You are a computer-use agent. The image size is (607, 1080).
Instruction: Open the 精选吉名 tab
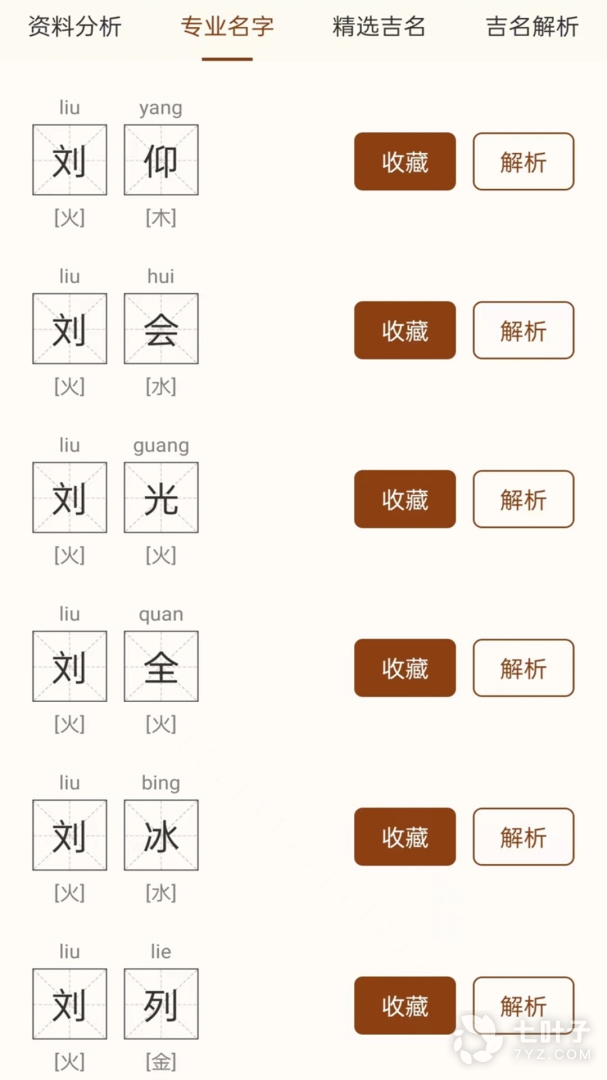click(379, 27)
